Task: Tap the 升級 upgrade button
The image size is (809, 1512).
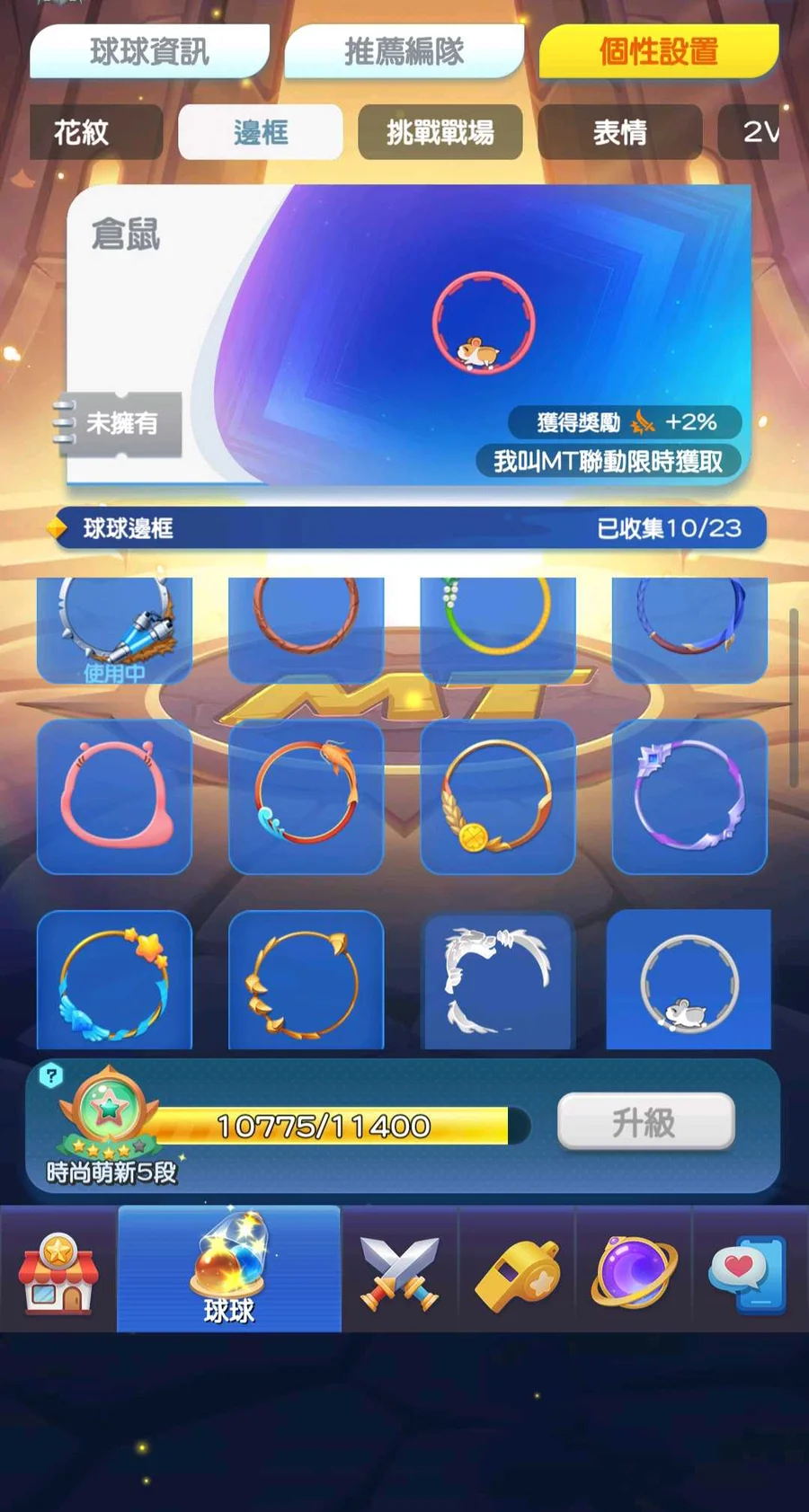Action: pyautogui.click(x=645, y=1122)
